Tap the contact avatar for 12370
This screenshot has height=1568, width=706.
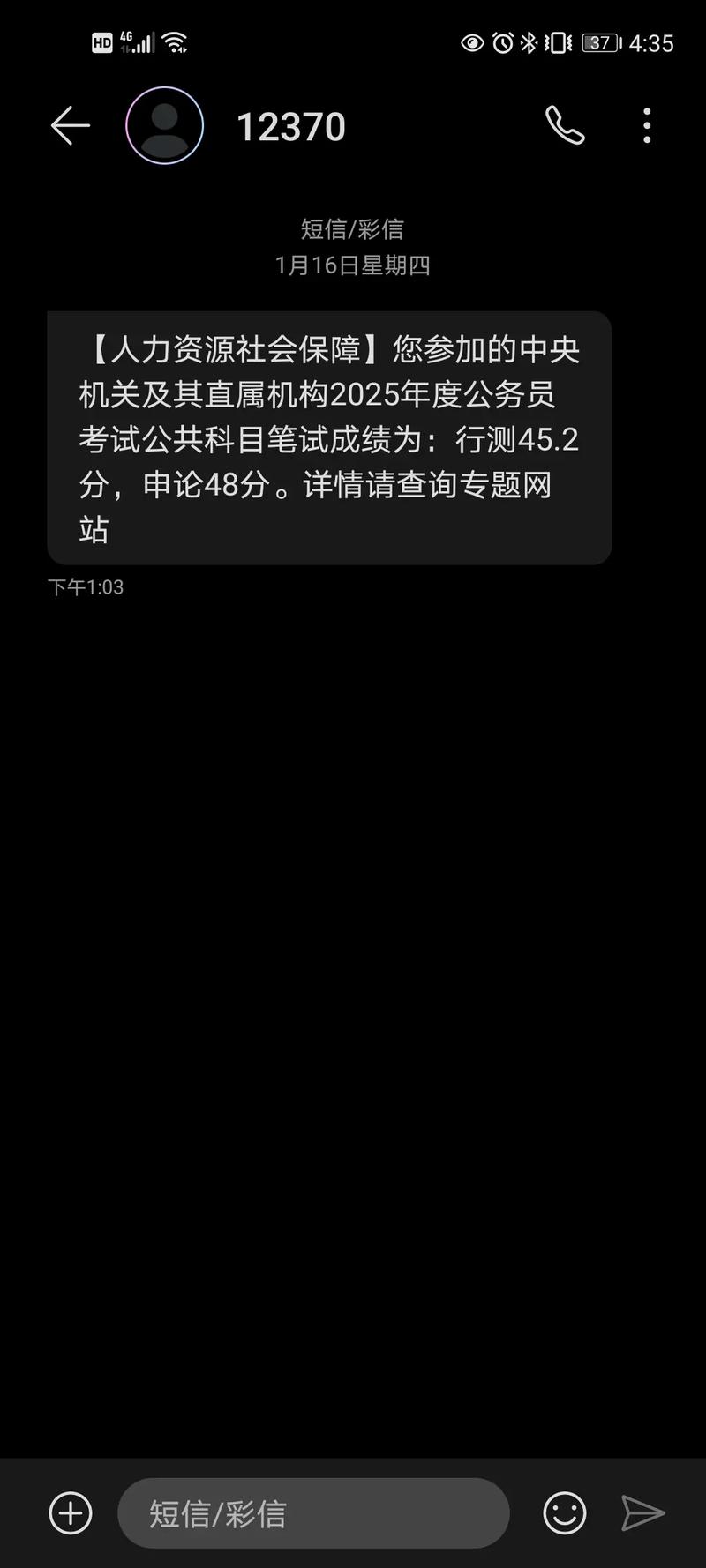click(165, 125)
